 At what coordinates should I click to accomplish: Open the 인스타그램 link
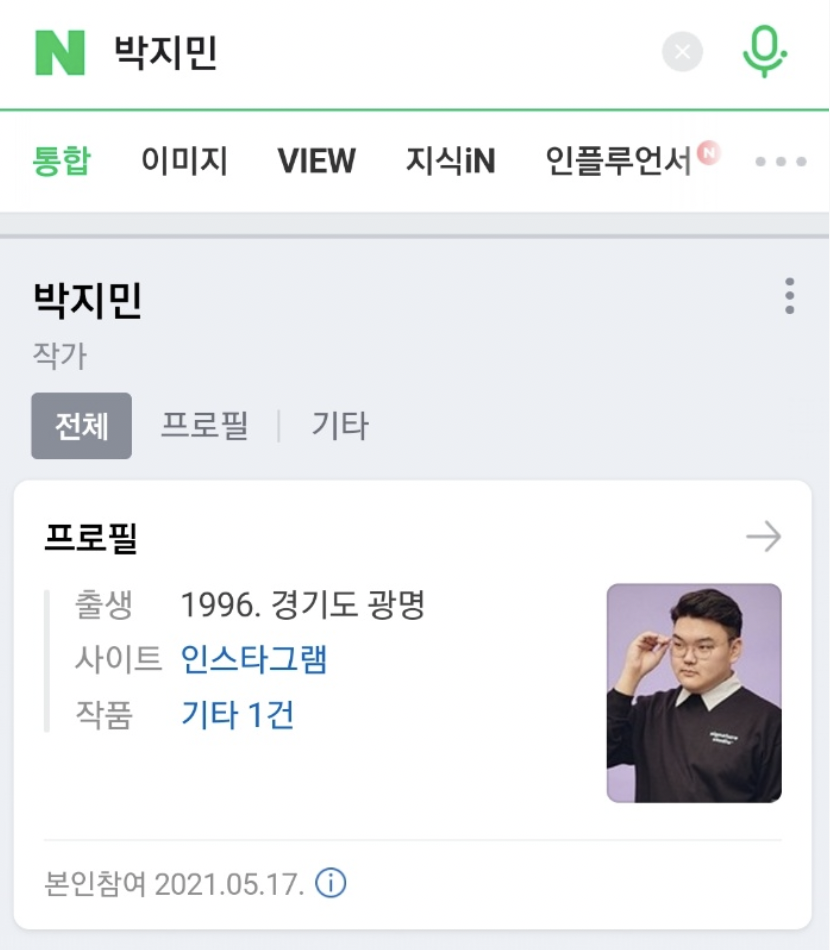coord(254,659)
